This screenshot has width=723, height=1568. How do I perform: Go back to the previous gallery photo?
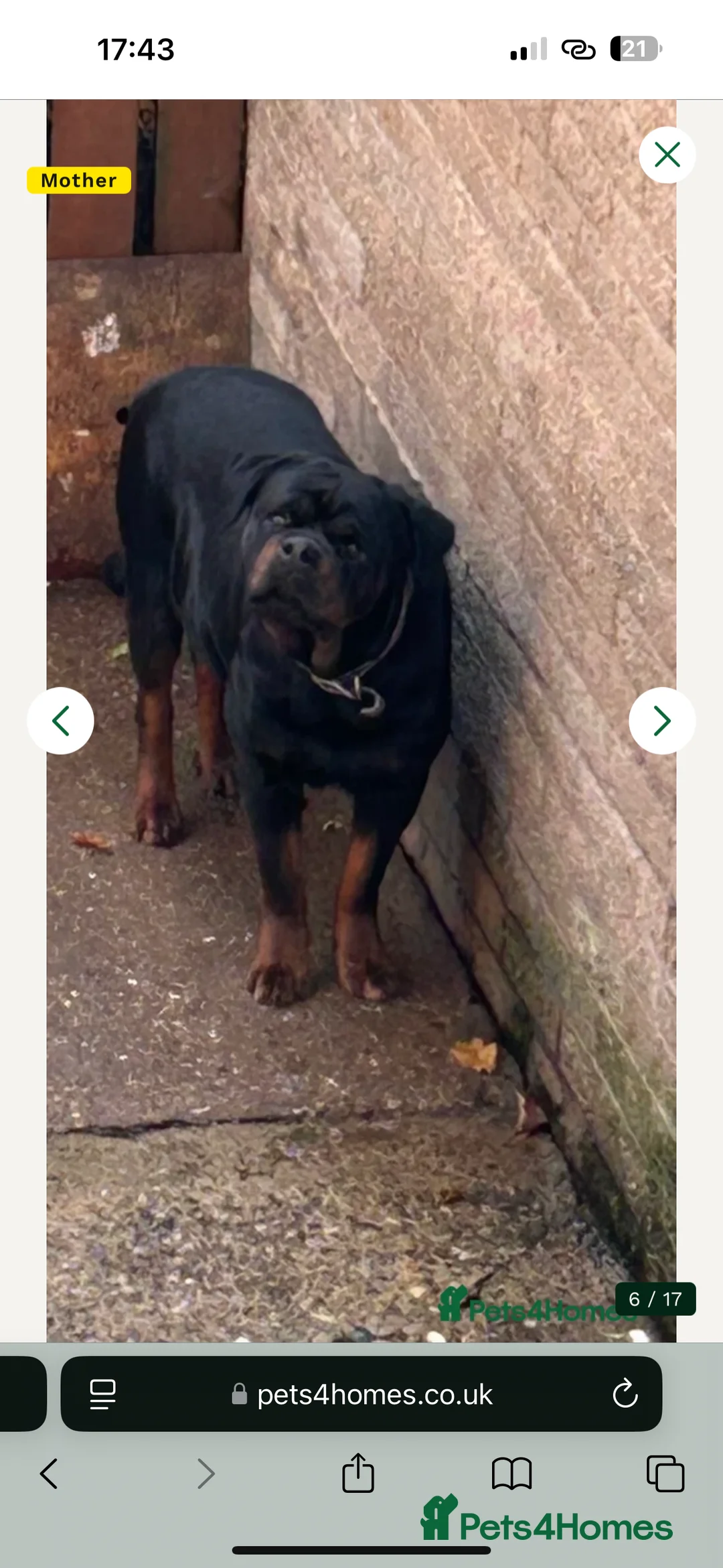61,720
